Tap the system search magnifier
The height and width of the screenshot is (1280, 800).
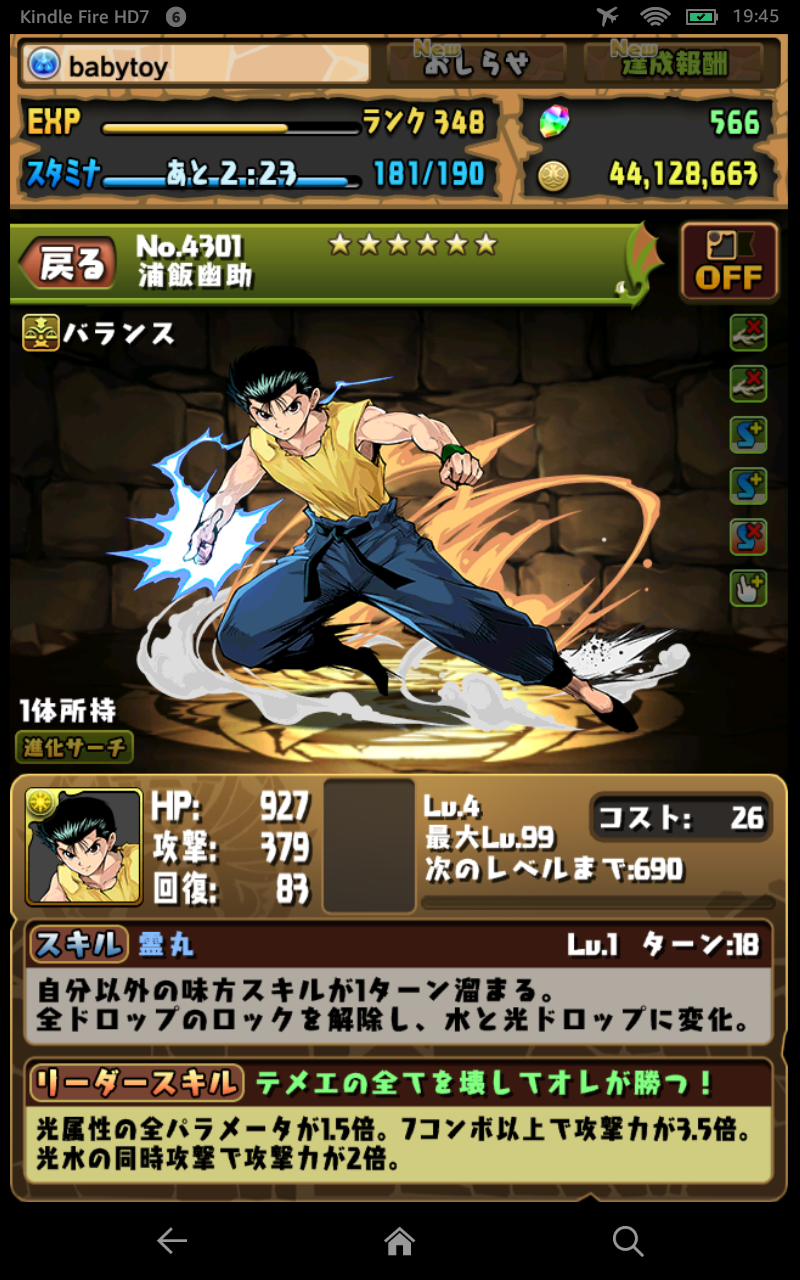click(x=628, y=1241)
